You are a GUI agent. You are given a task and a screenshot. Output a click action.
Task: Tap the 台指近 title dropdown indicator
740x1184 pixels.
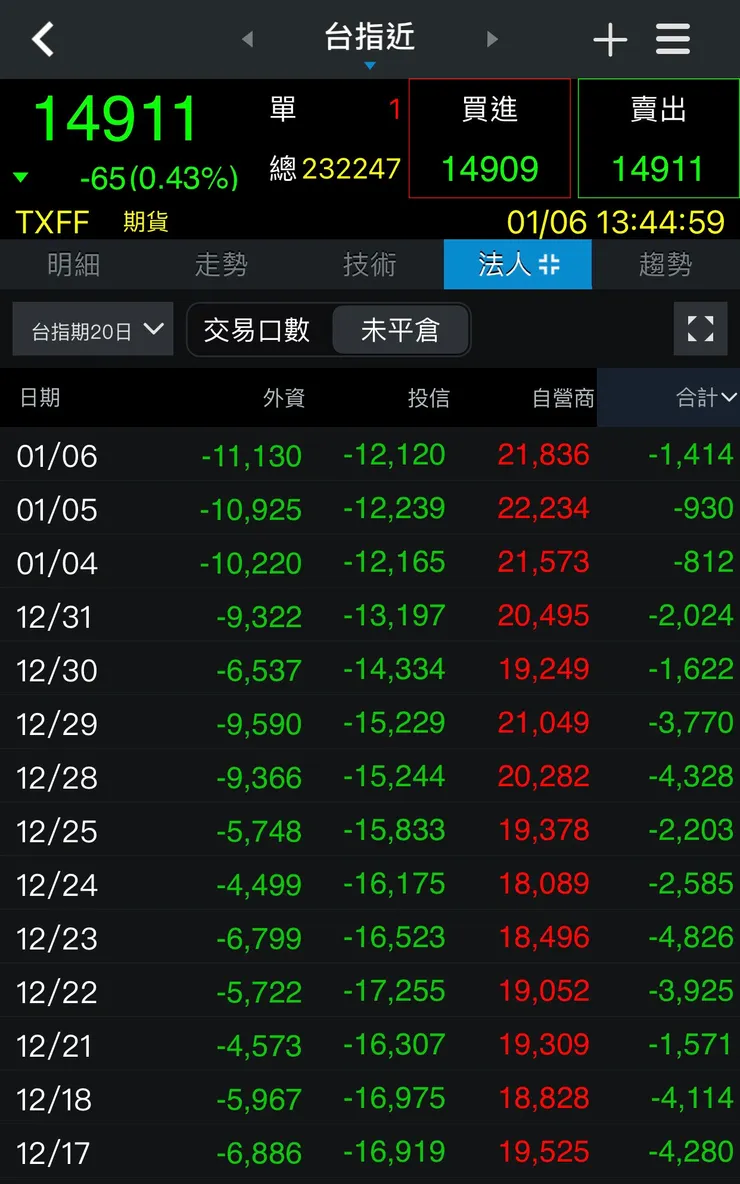(370, 63)
